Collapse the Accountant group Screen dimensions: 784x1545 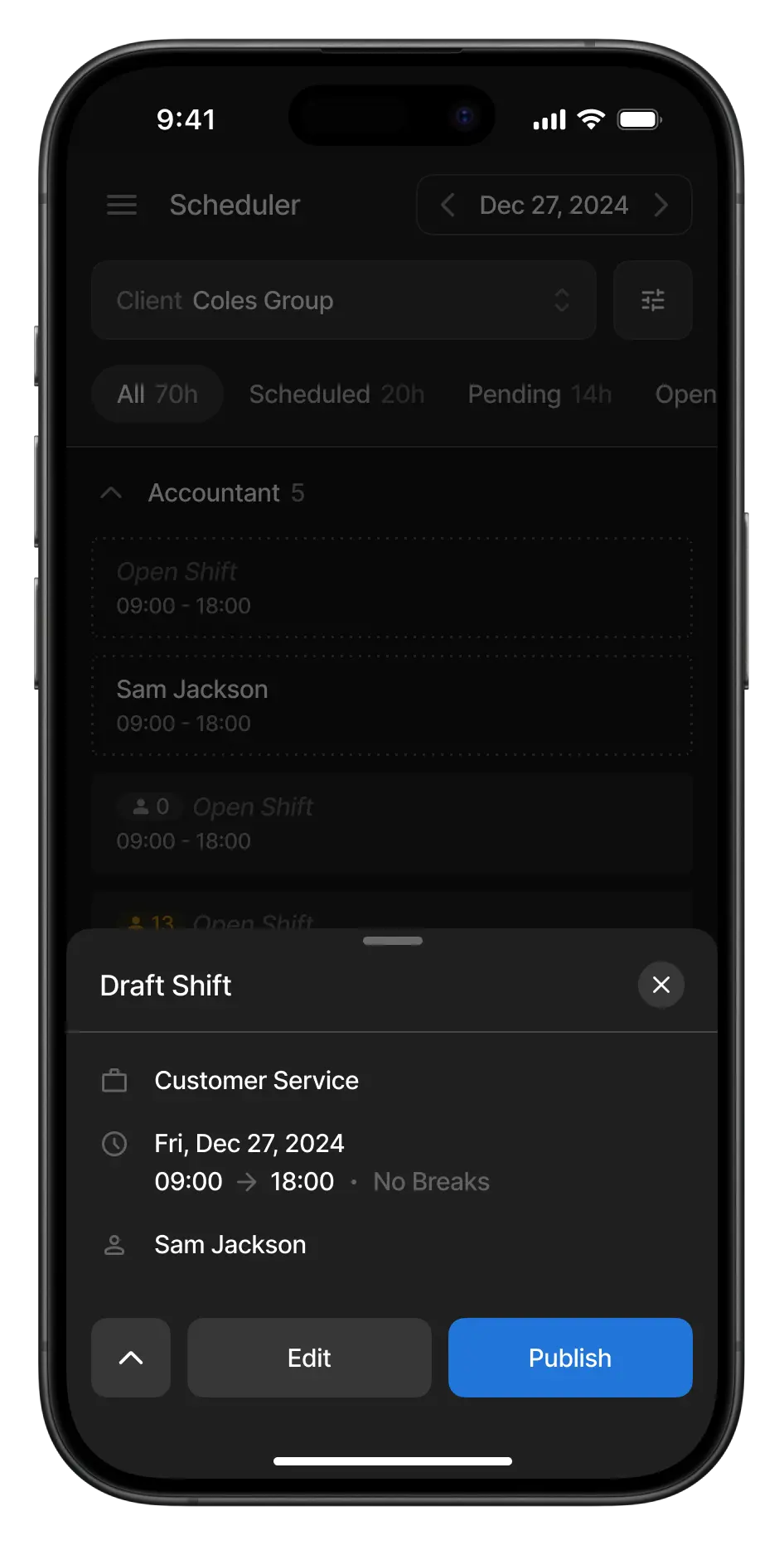point(111,493)
